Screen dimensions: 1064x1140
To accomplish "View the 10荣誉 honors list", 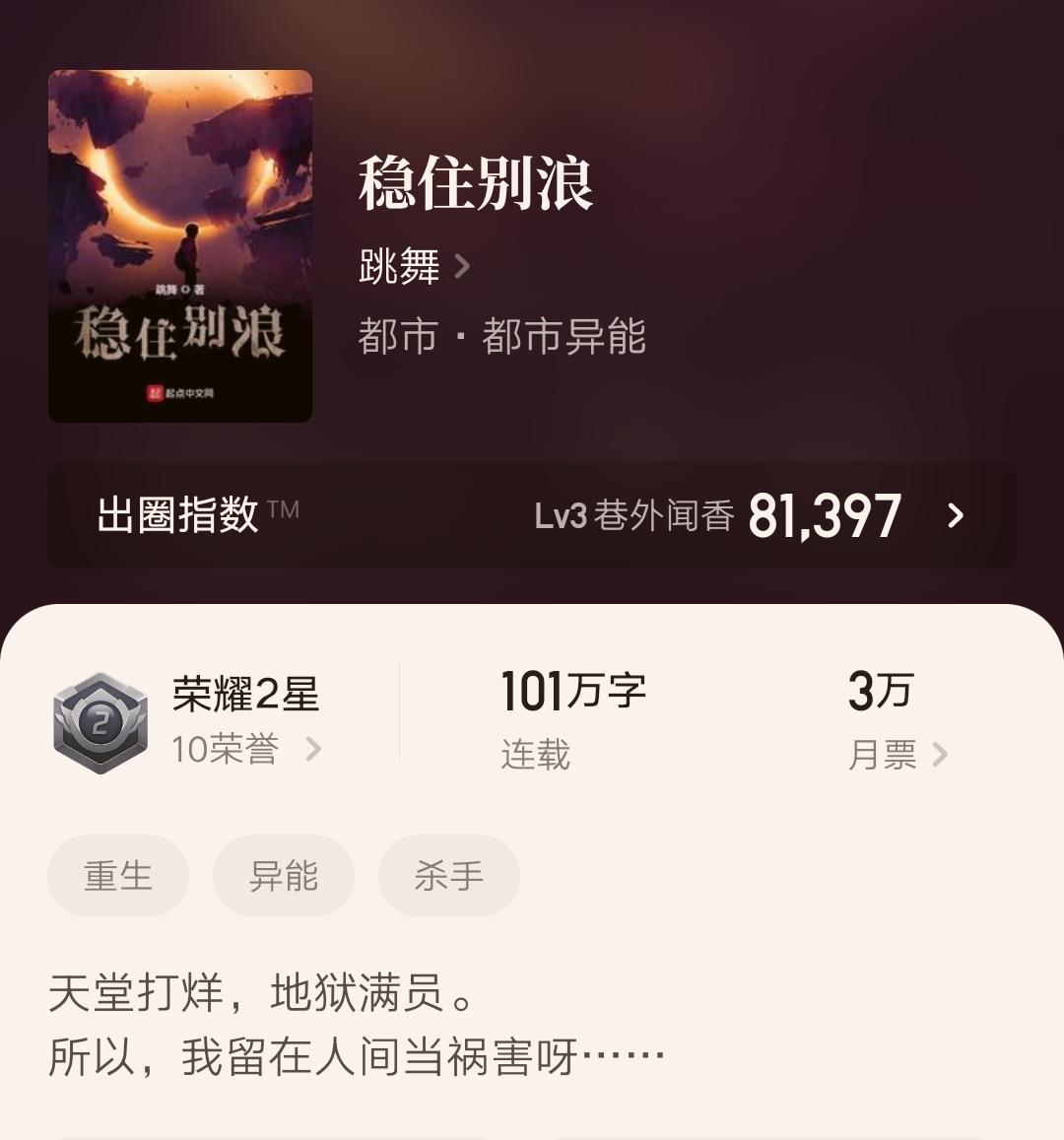I will pyautogui.click(x=246, y=750).
